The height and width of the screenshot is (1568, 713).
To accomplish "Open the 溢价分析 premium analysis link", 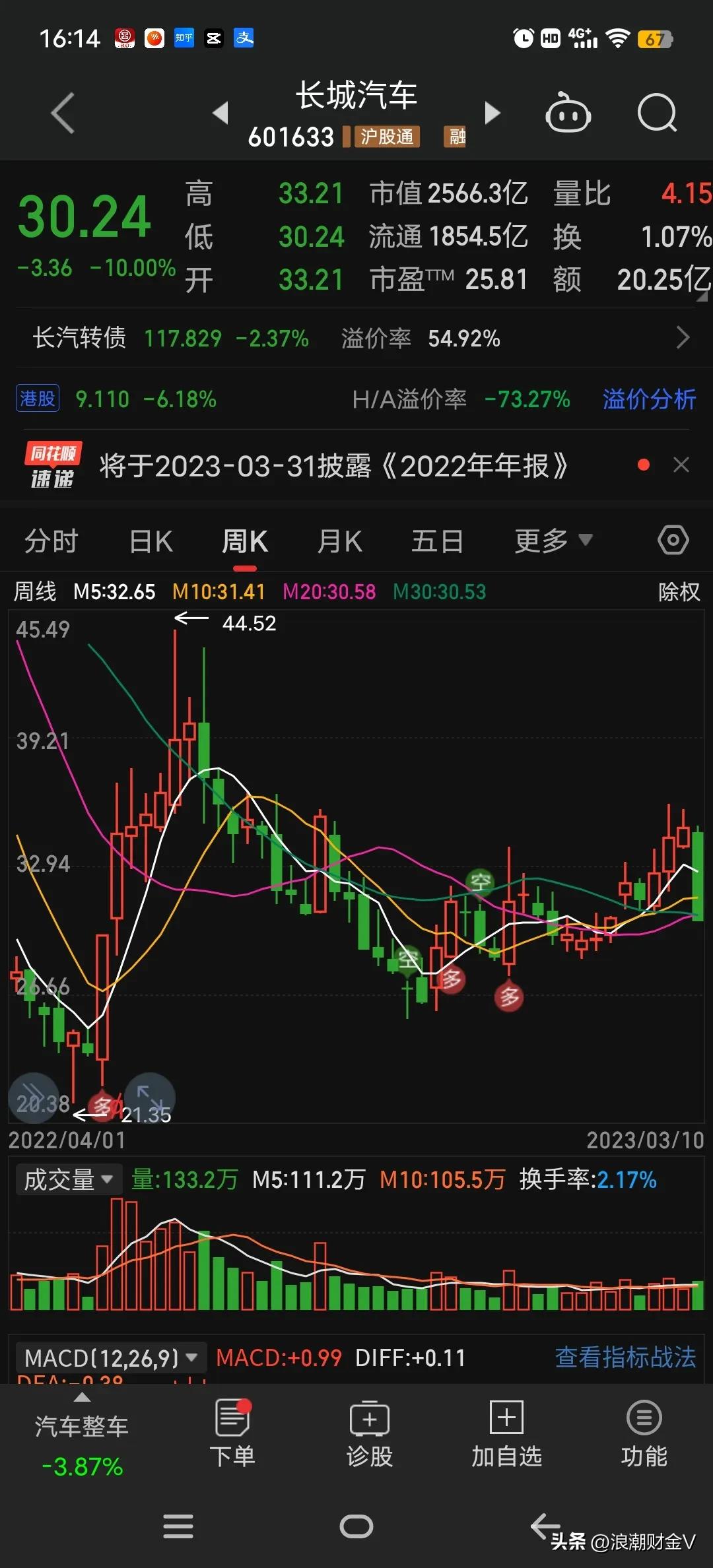I will click(649, 399).
